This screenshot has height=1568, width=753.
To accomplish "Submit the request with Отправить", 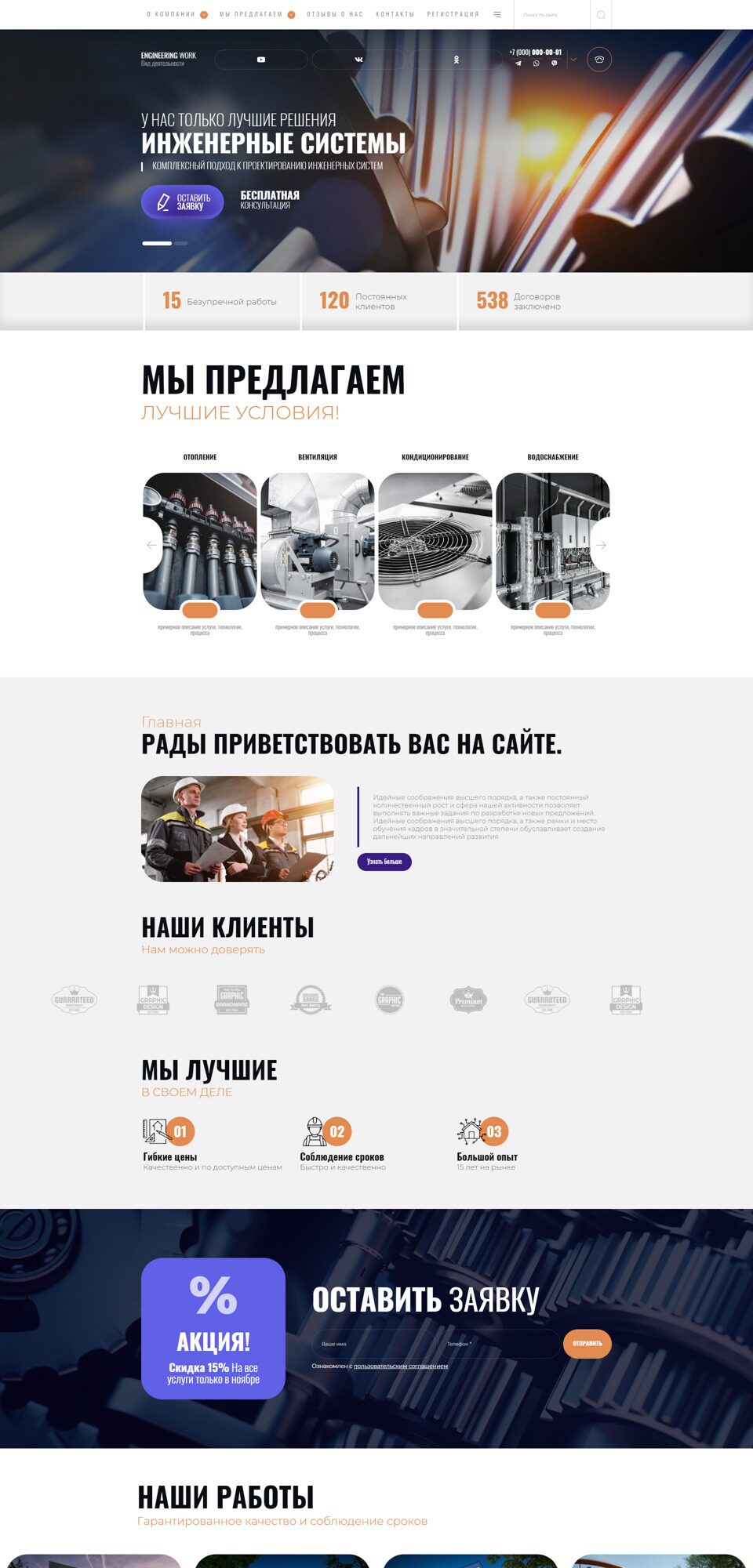I will (587, 1344).
